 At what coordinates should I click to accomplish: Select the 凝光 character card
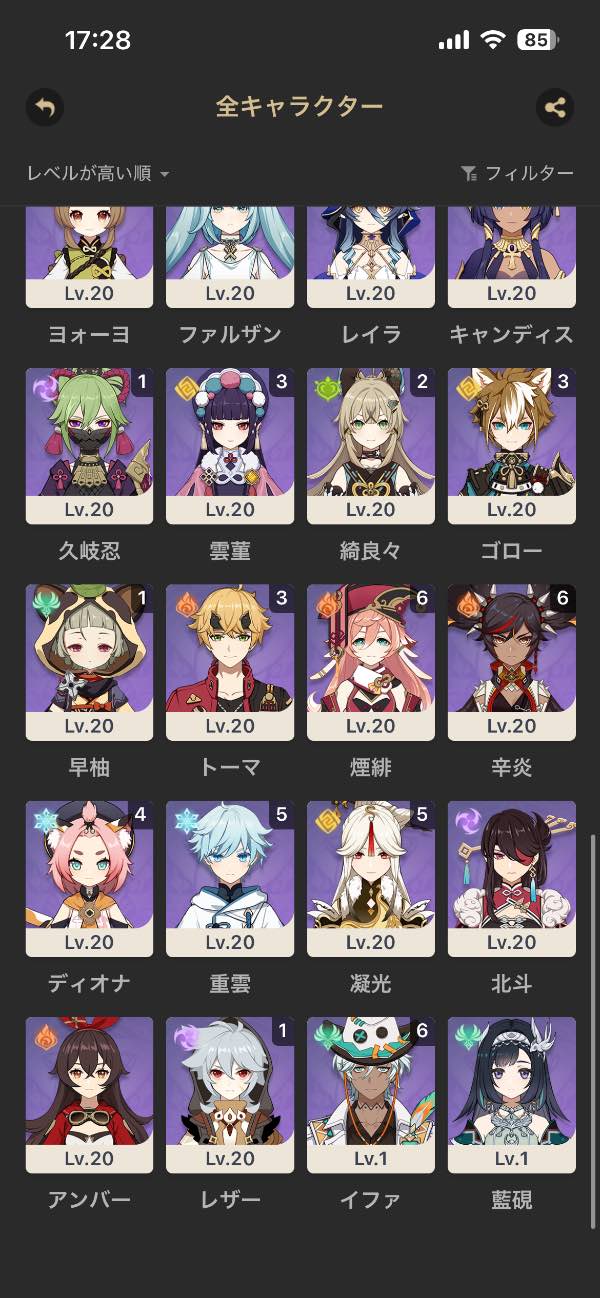point(371,877)
